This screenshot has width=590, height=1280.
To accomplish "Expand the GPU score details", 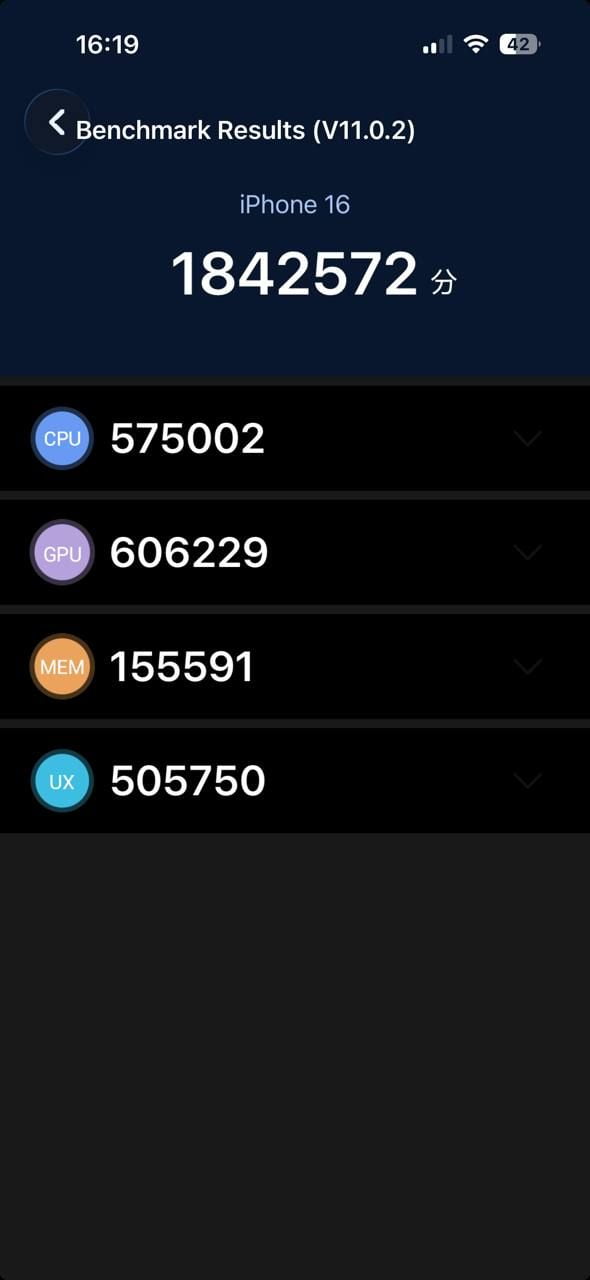I will (x=527, y=552).
